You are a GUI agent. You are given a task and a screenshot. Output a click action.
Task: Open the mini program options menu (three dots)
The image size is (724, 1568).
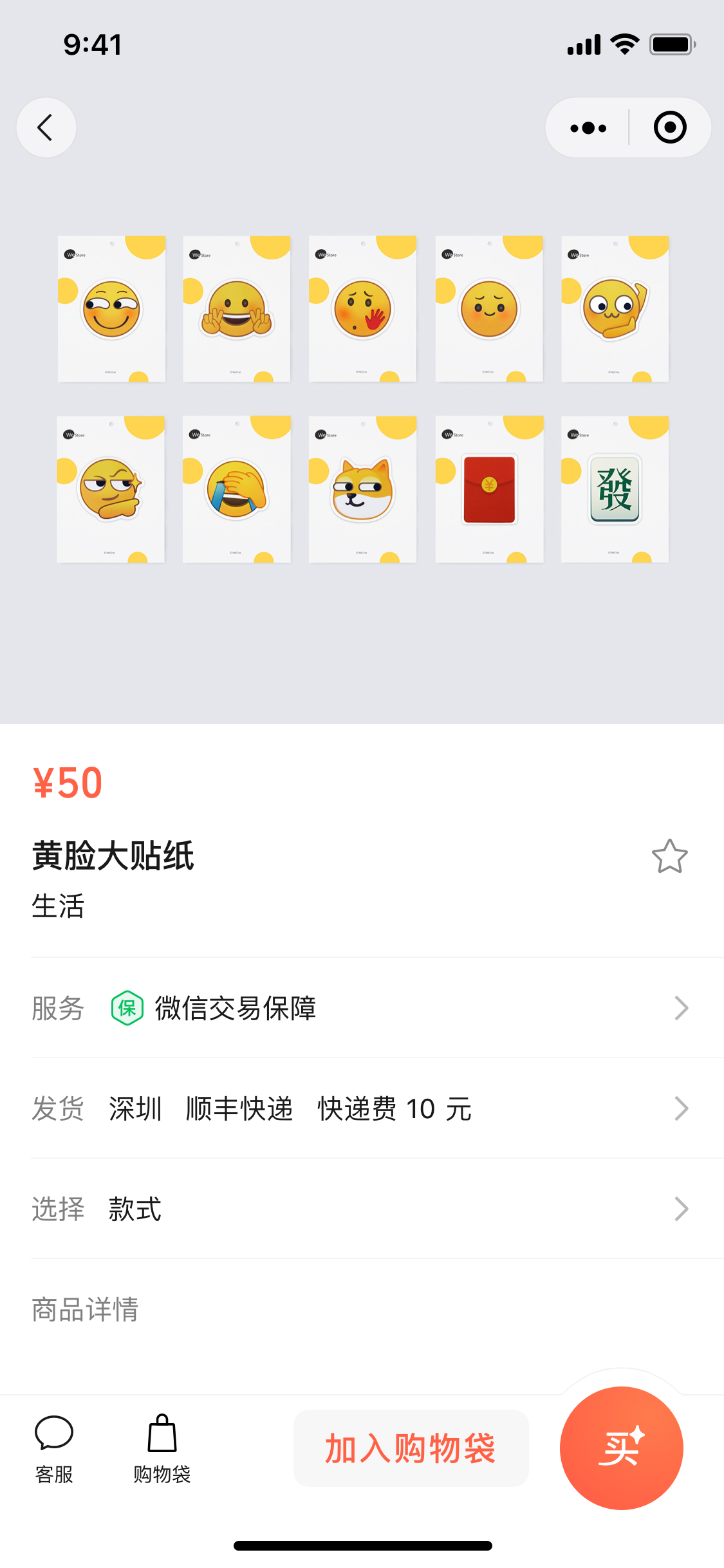[586, 127]
